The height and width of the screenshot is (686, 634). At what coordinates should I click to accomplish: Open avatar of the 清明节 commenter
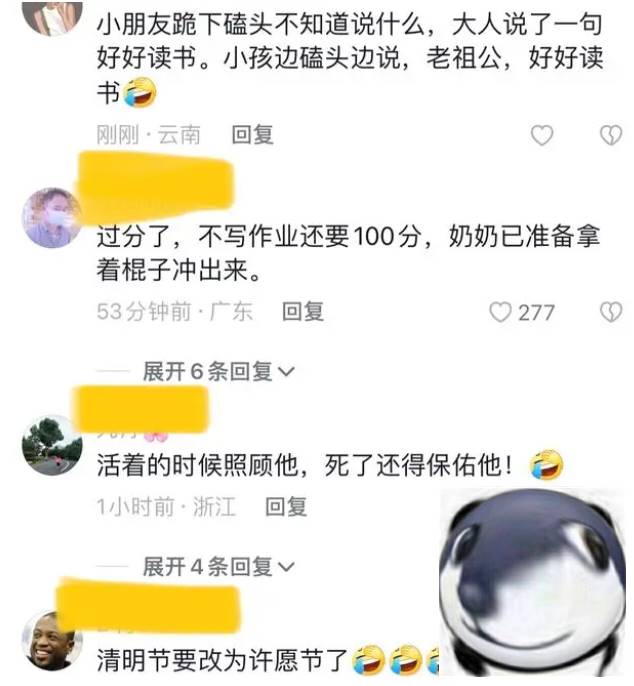point(52,639)
